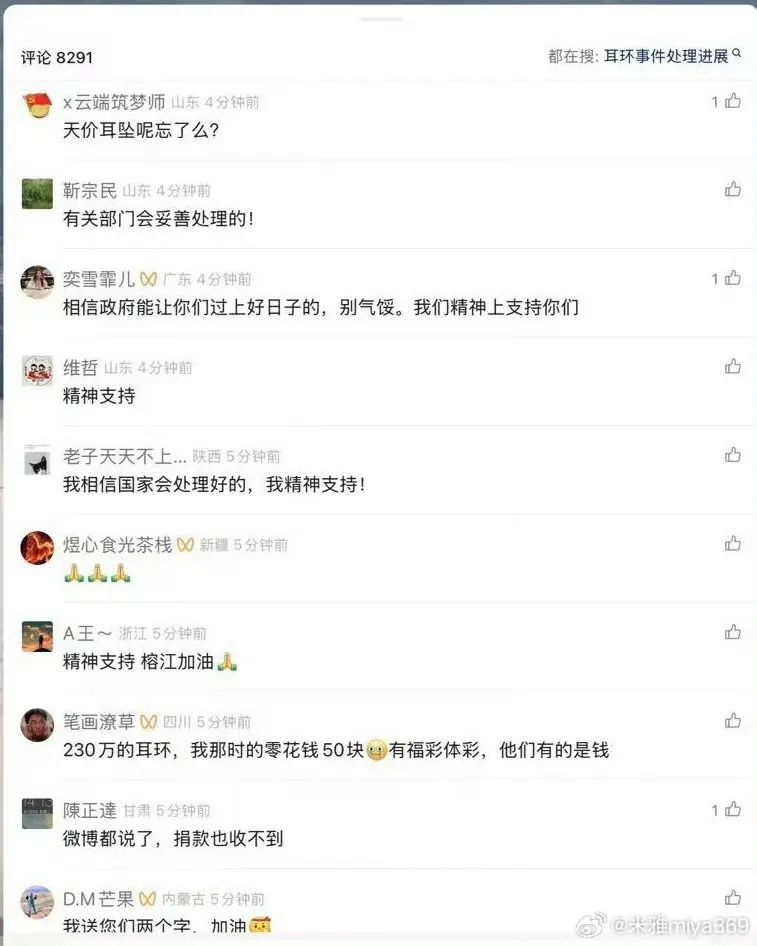This screenshot has width=757, height=946.
Task: Like the comment by x云端筑梦师
Action: click(733, 101)
